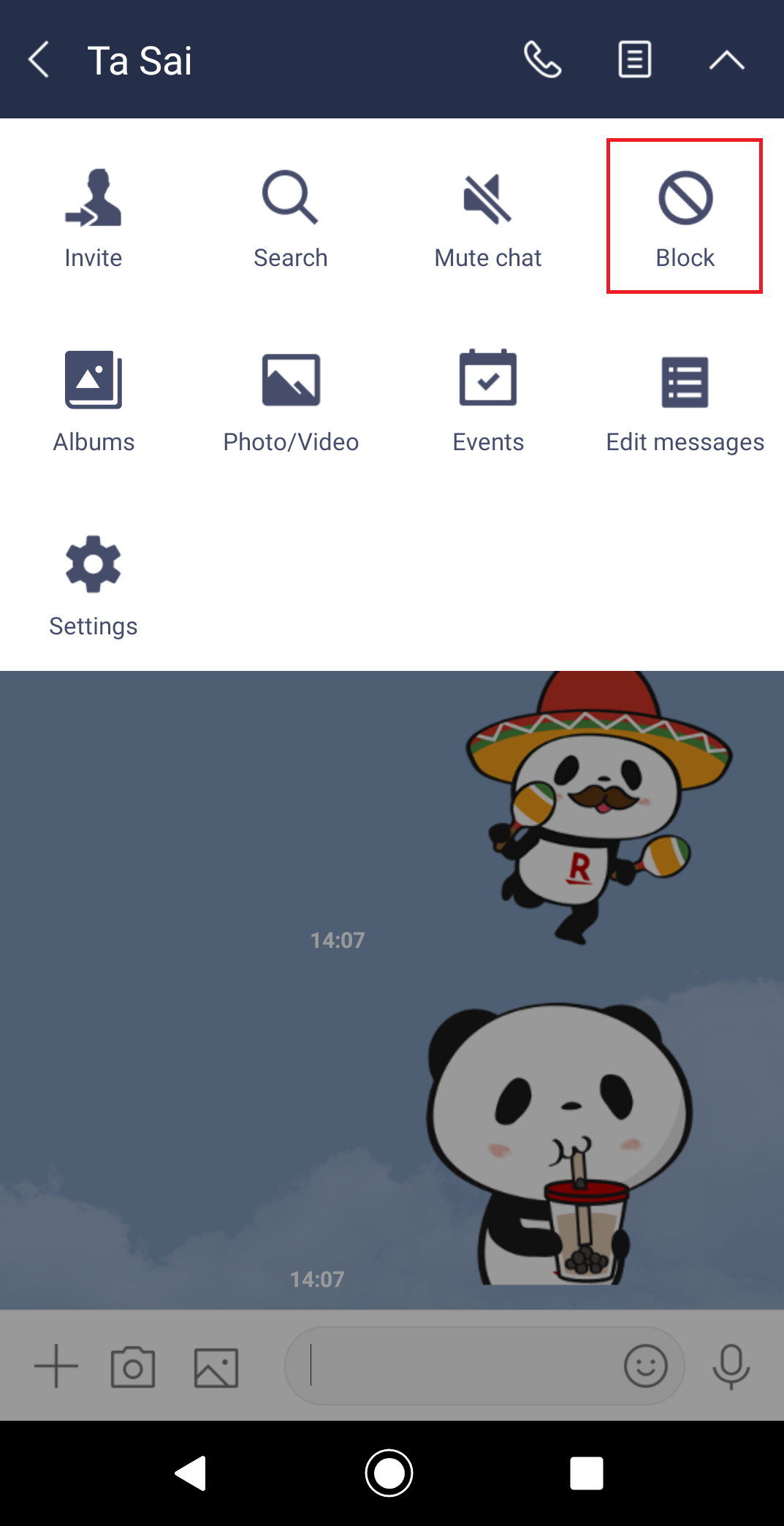Collapse the chat options menu
784x1526 pixels.
(x=726, y=60)
